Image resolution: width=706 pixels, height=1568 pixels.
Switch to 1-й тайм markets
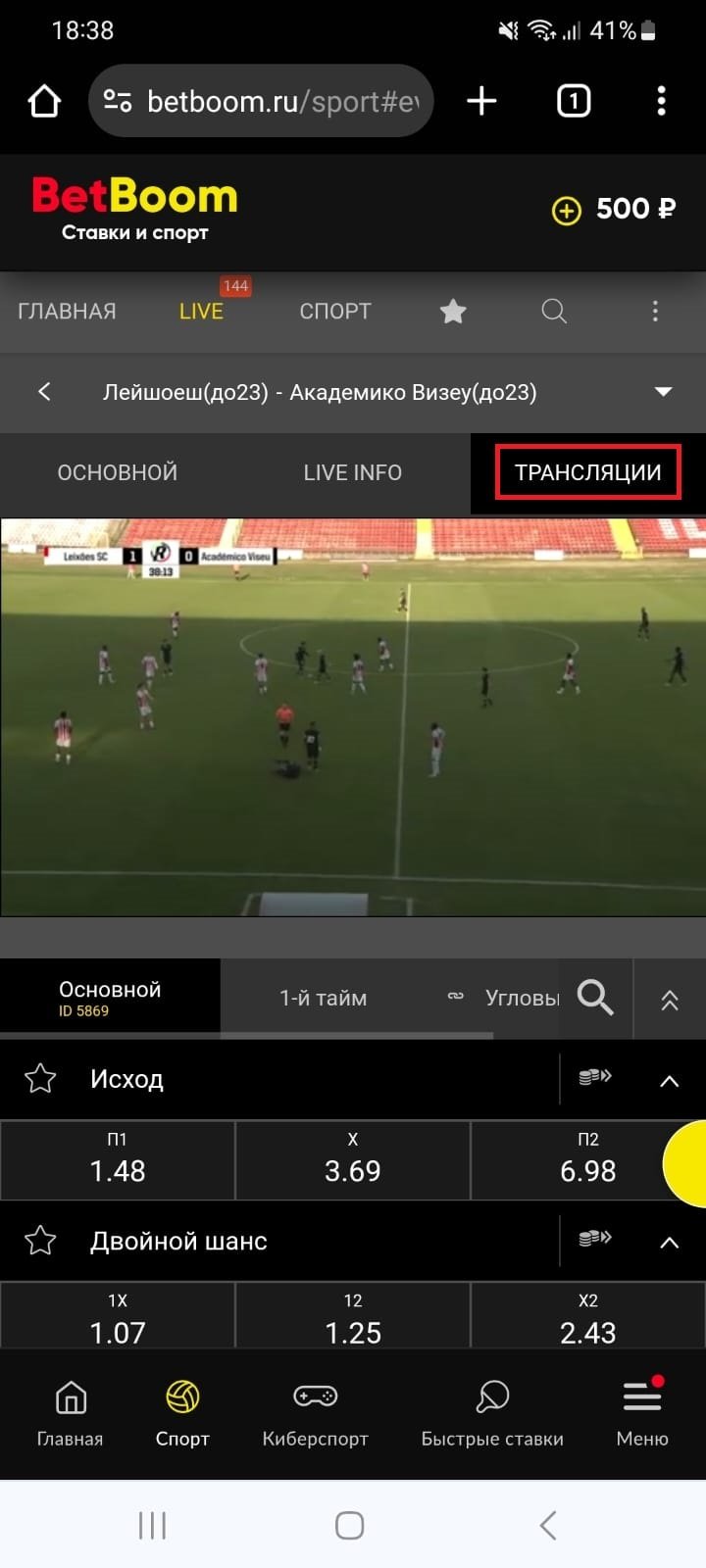pyautogui.click(x=323, y=998)
